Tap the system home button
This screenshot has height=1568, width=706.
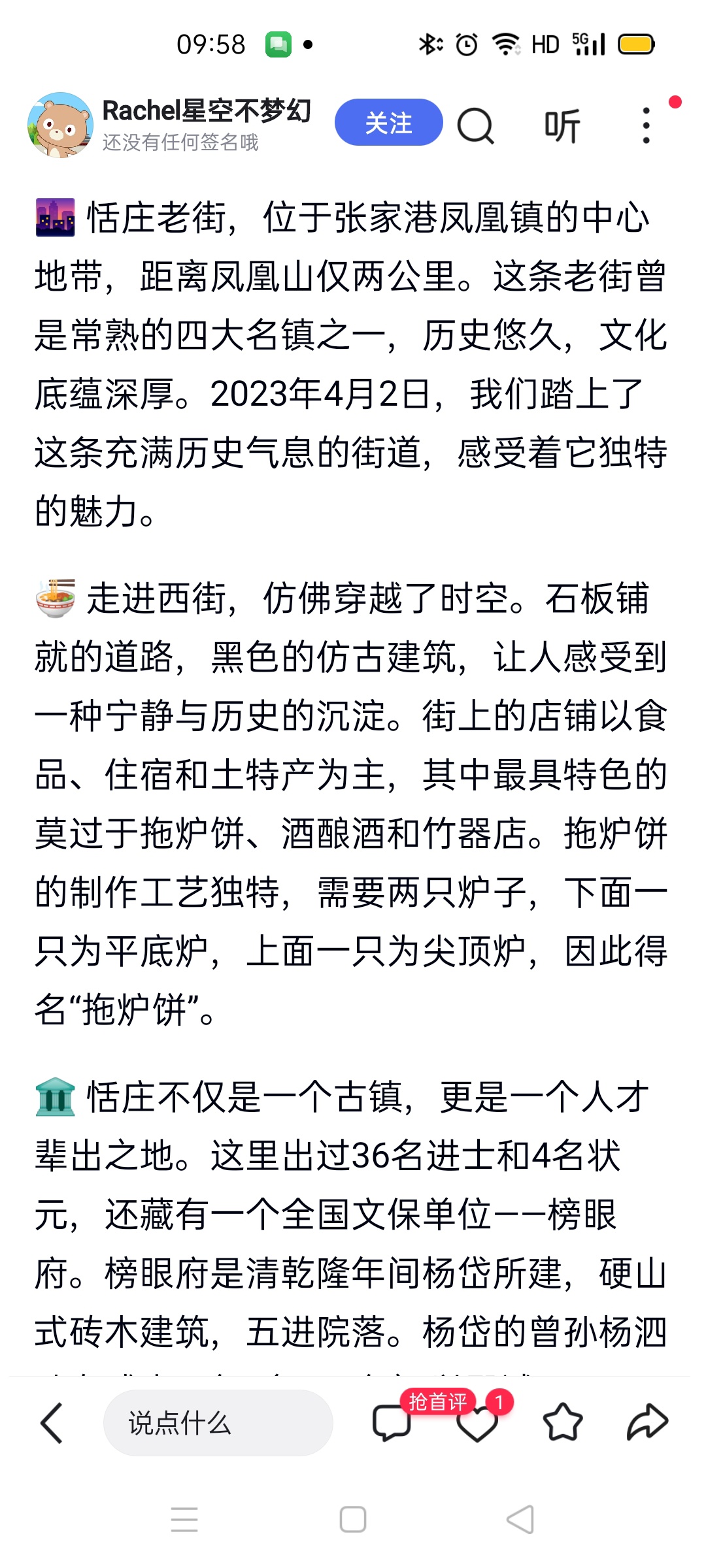pyautogui.click(x=353, y=1519)
